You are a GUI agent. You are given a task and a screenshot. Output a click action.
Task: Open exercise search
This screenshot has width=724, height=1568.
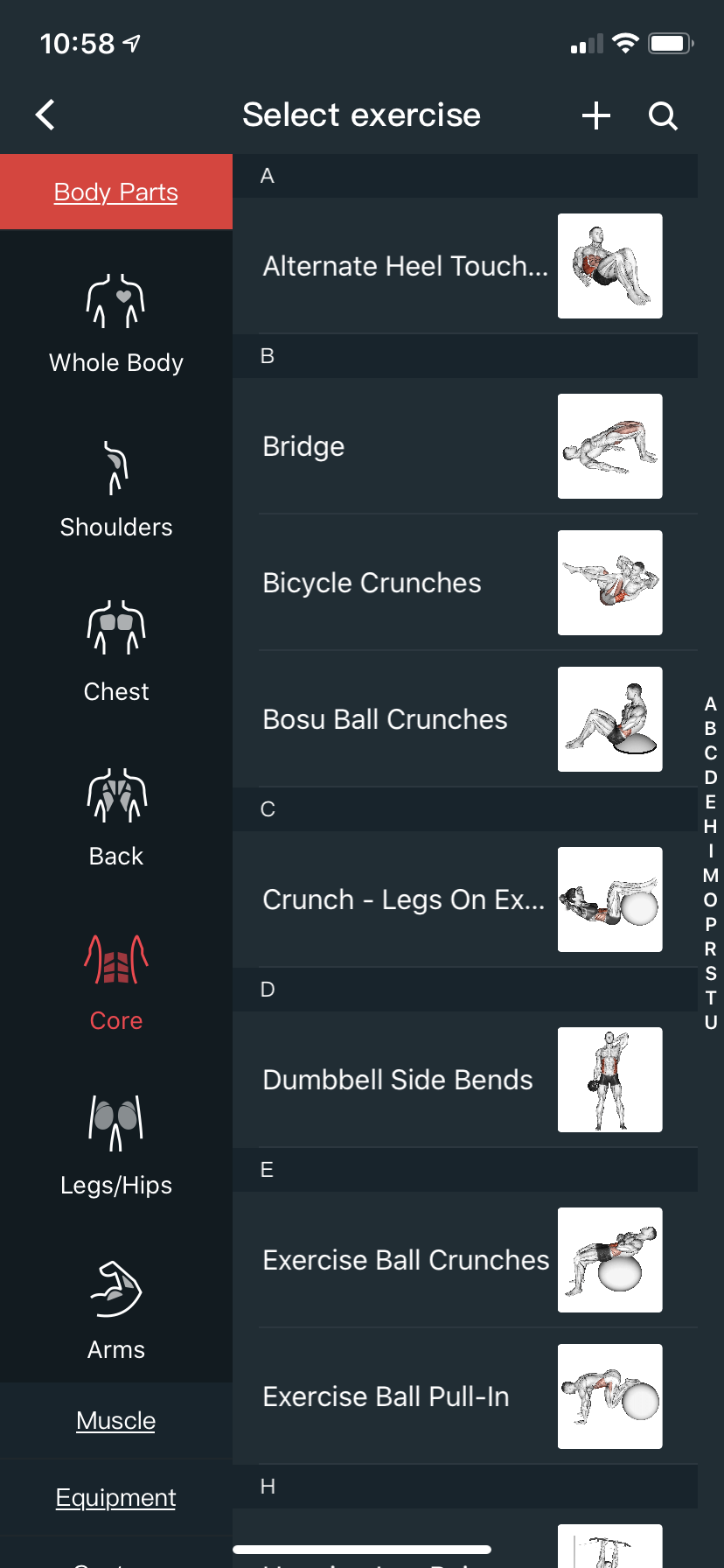(x=663, y=115)
